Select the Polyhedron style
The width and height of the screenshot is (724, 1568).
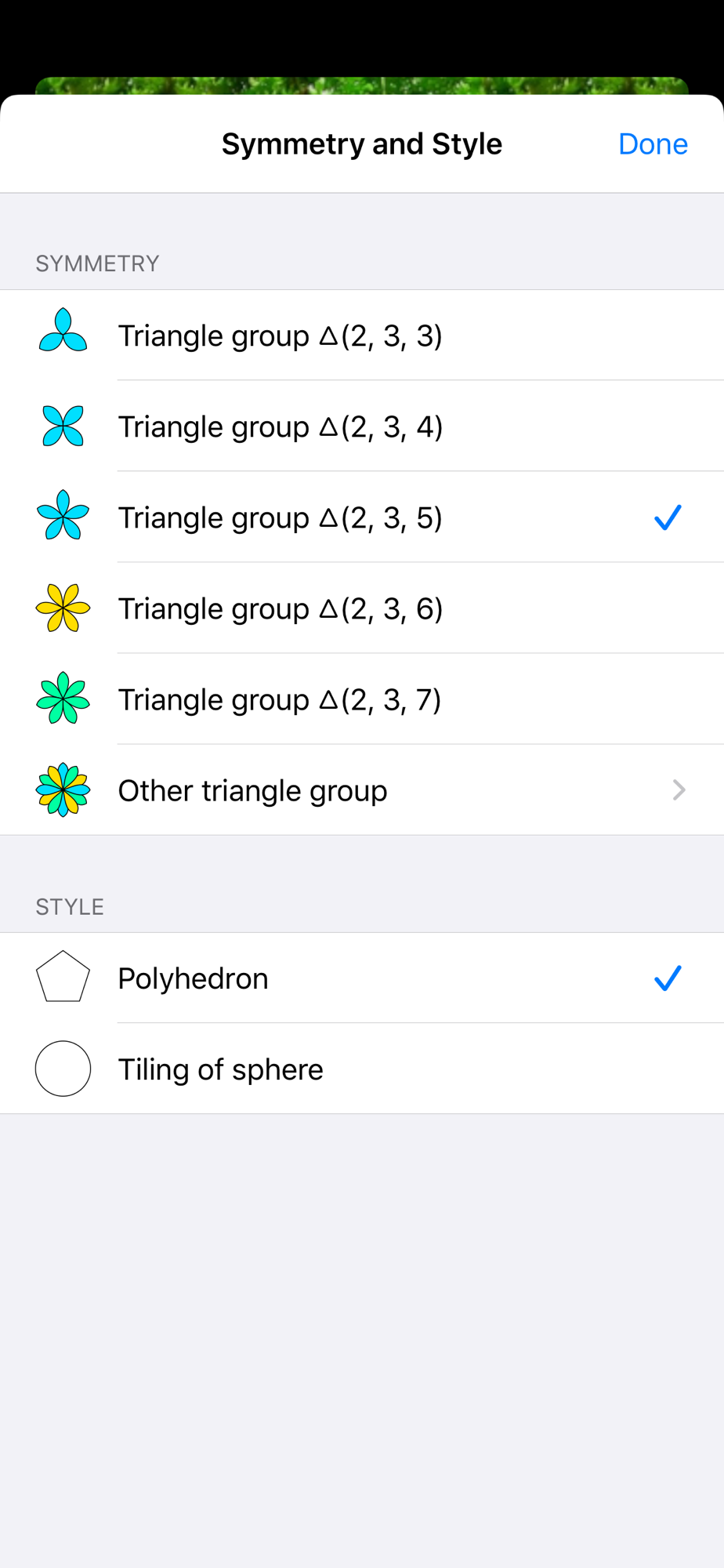click(362, 978)
